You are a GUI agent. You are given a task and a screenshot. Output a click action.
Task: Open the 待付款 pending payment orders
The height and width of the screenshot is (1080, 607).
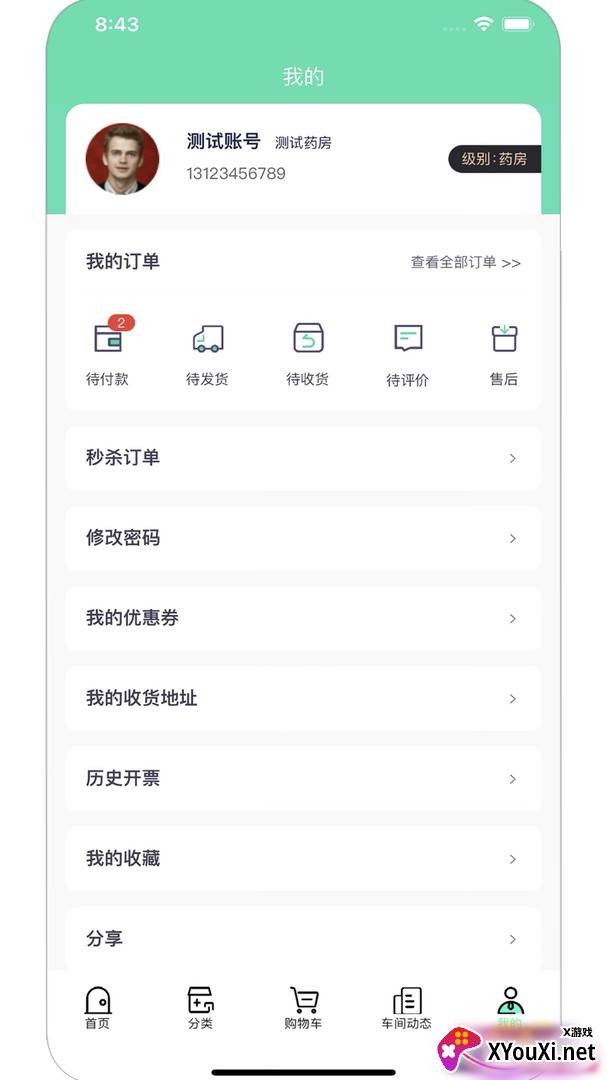pyautogui.click(x=107, y=352)
